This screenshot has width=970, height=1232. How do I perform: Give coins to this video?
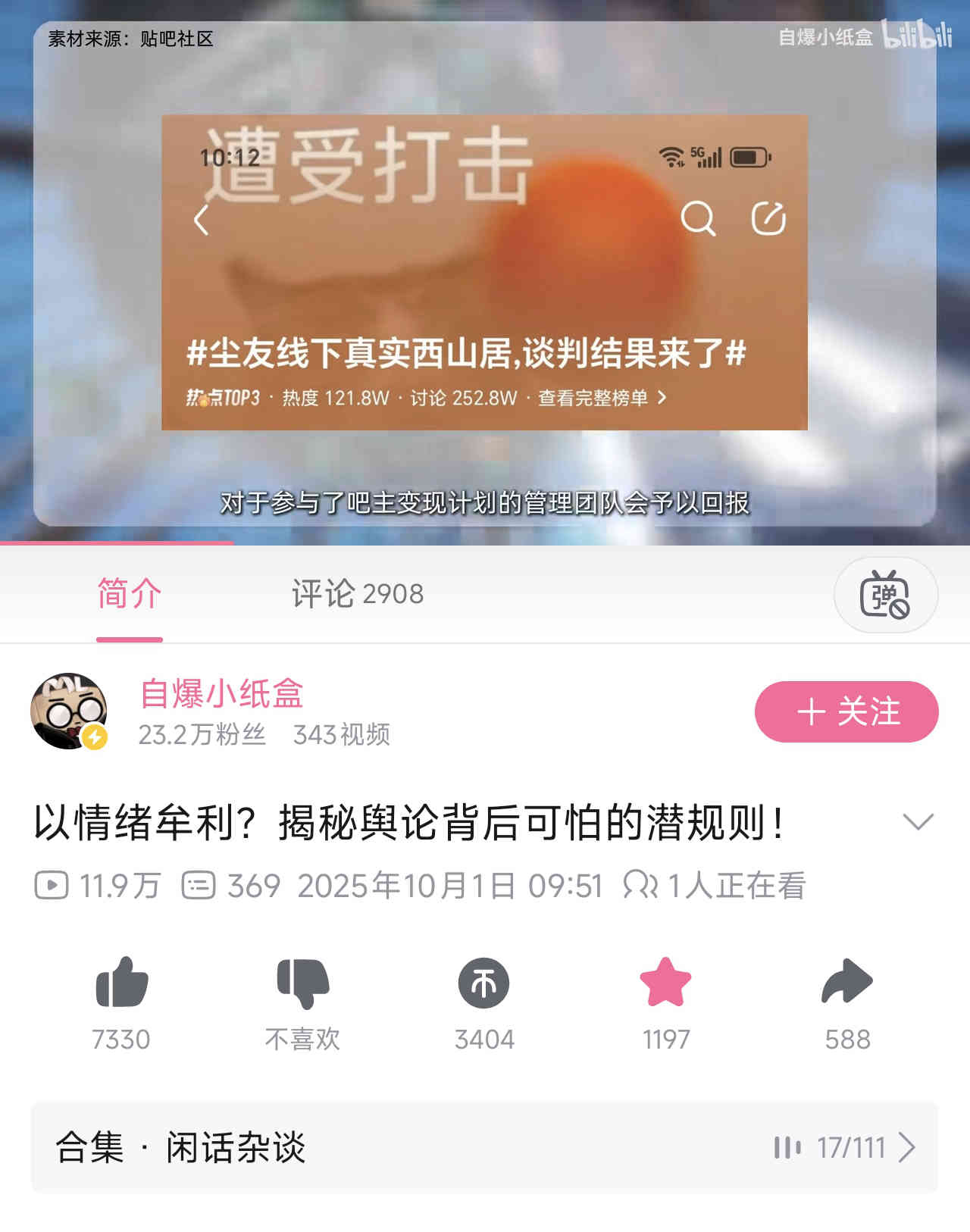(484, 983)
